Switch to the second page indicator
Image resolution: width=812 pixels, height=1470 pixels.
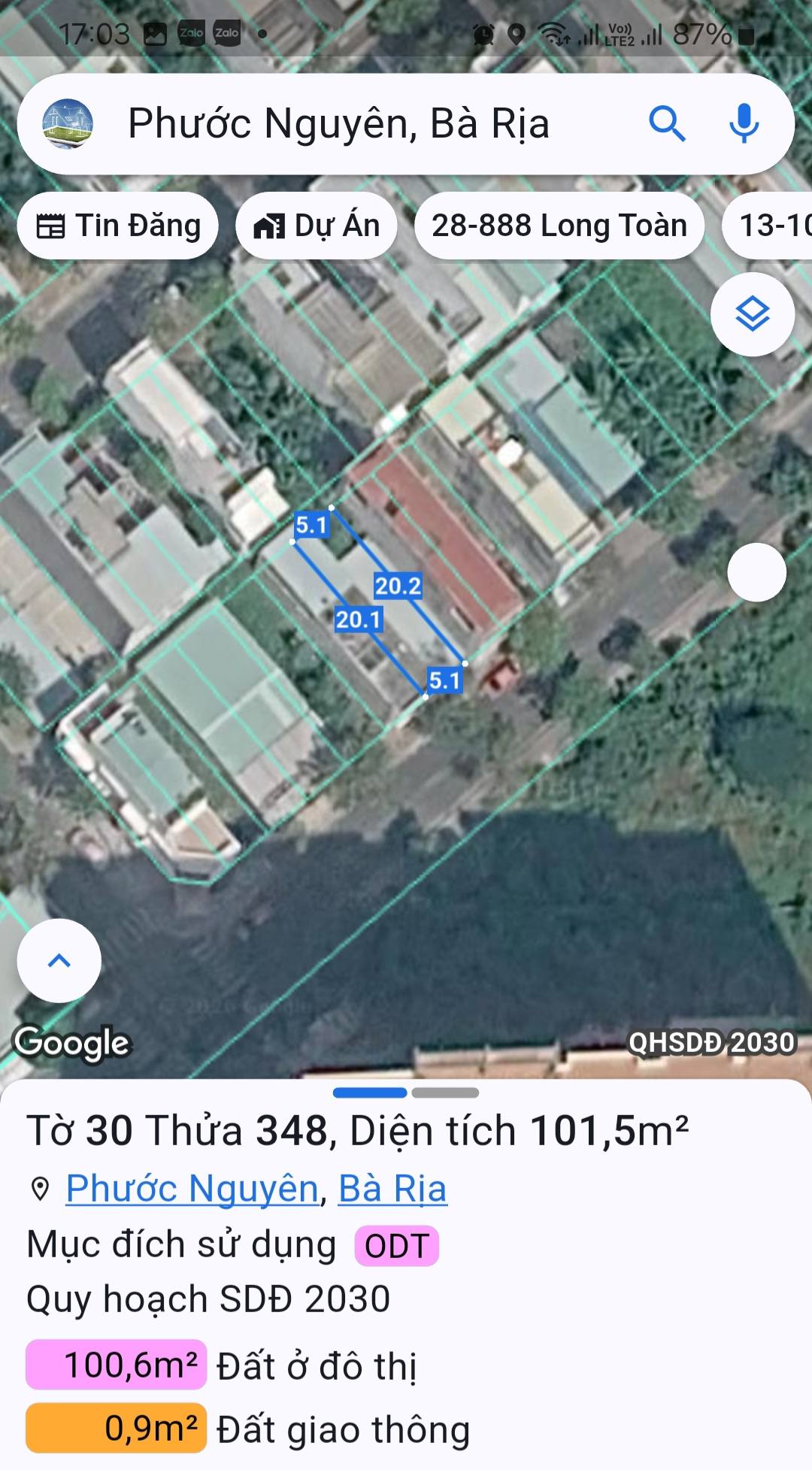(x=445, y=1093)
